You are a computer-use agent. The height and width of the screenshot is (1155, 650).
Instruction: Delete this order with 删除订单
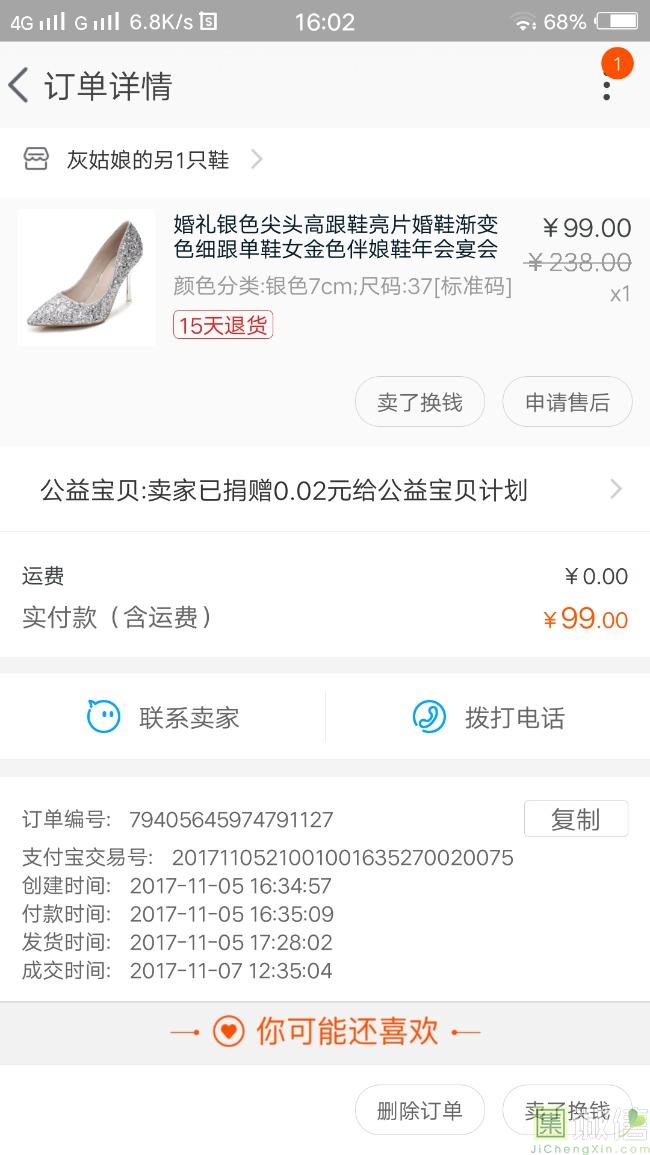[420, 1110]
